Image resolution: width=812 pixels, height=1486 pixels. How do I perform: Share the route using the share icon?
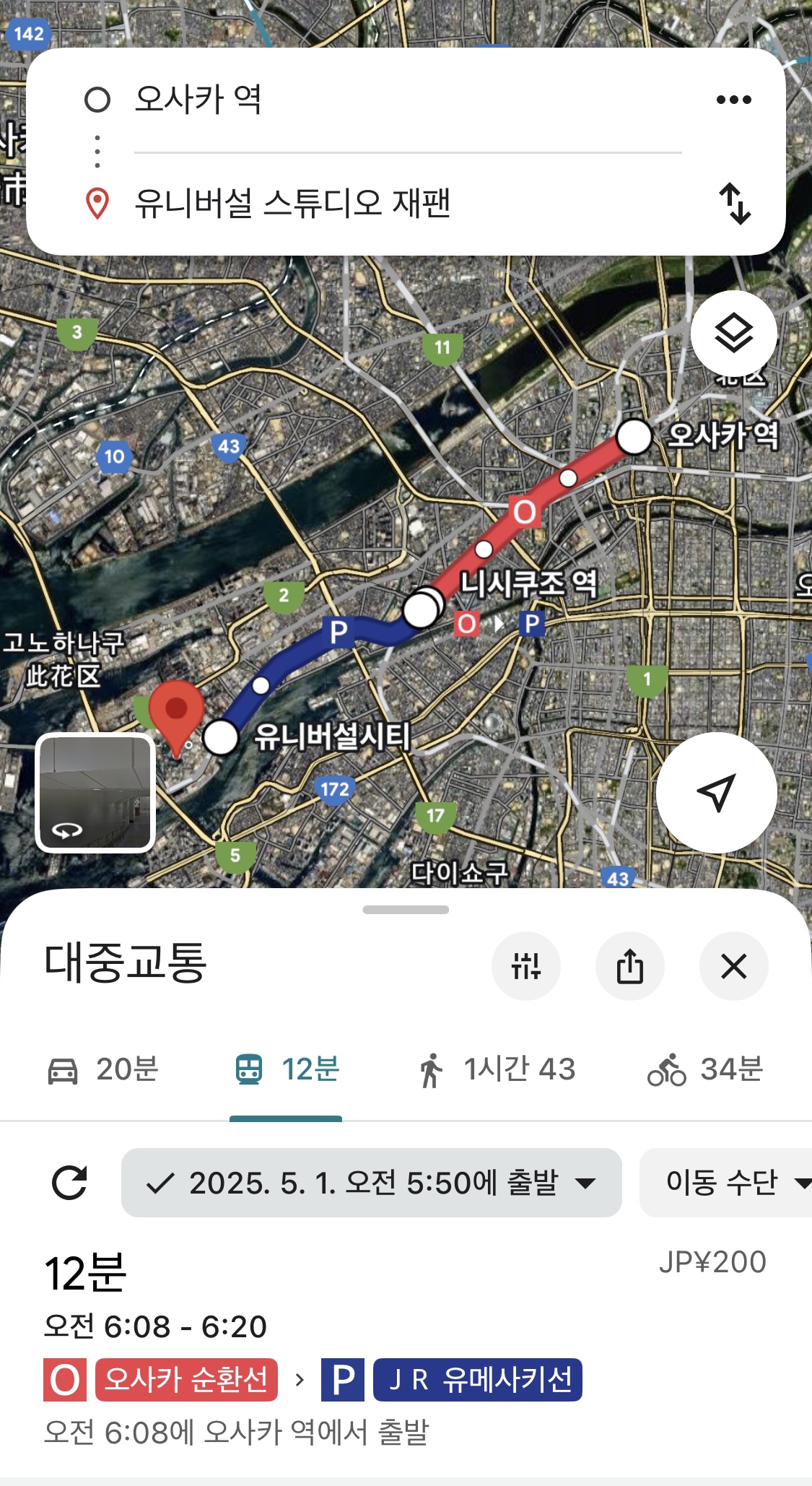point(630,967)
